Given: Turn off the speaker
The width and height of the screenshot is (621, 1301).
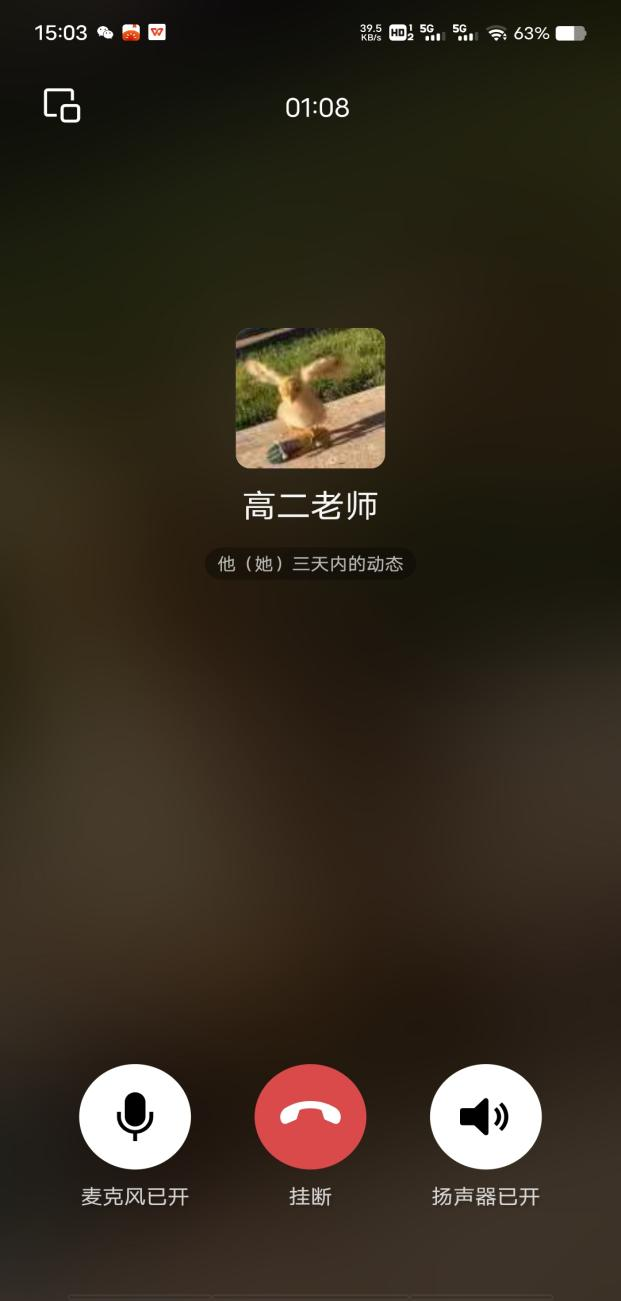Looking at the screenshot, I should click(485, 1119).
